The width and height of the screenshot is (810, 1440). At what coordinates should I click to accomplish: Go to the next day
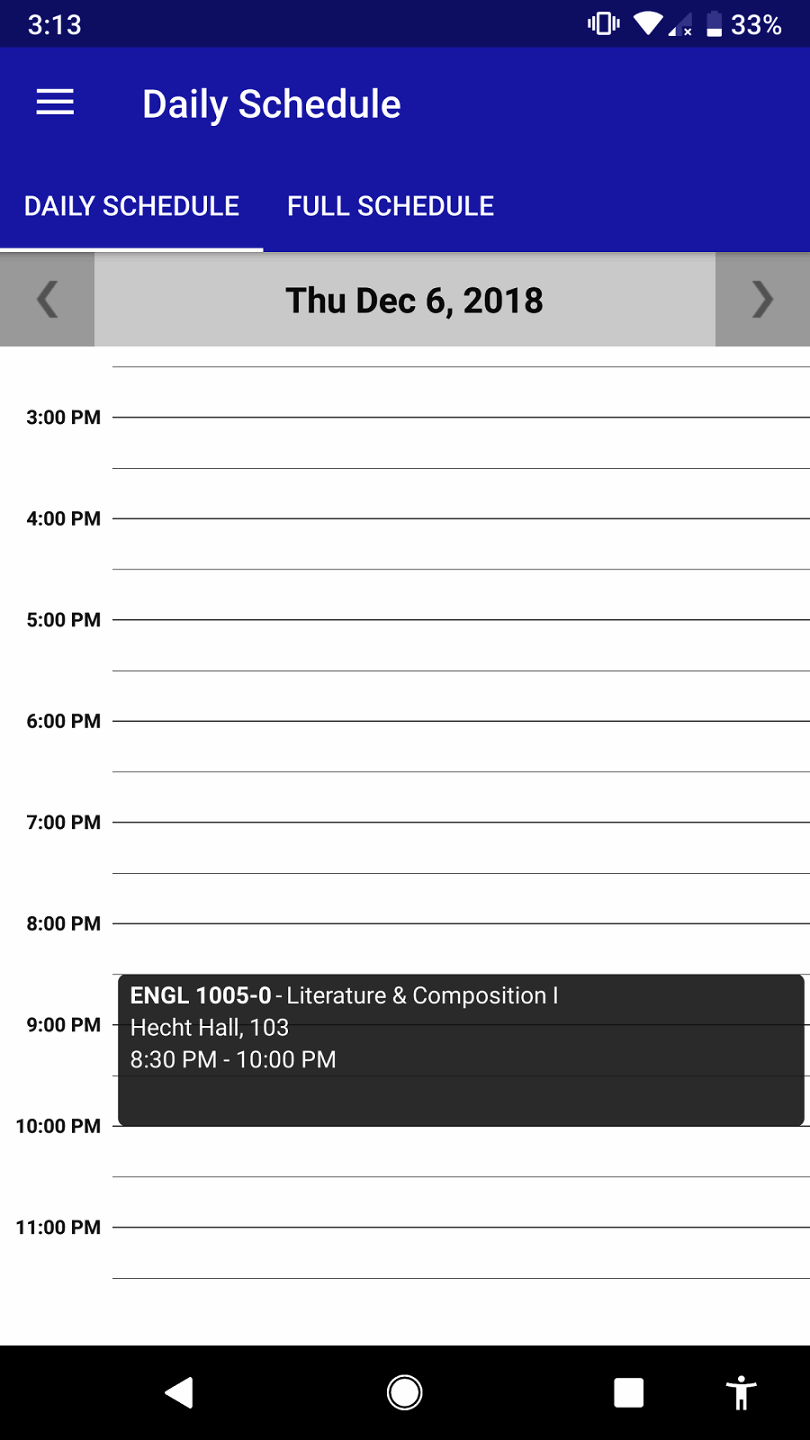point(762,300)
